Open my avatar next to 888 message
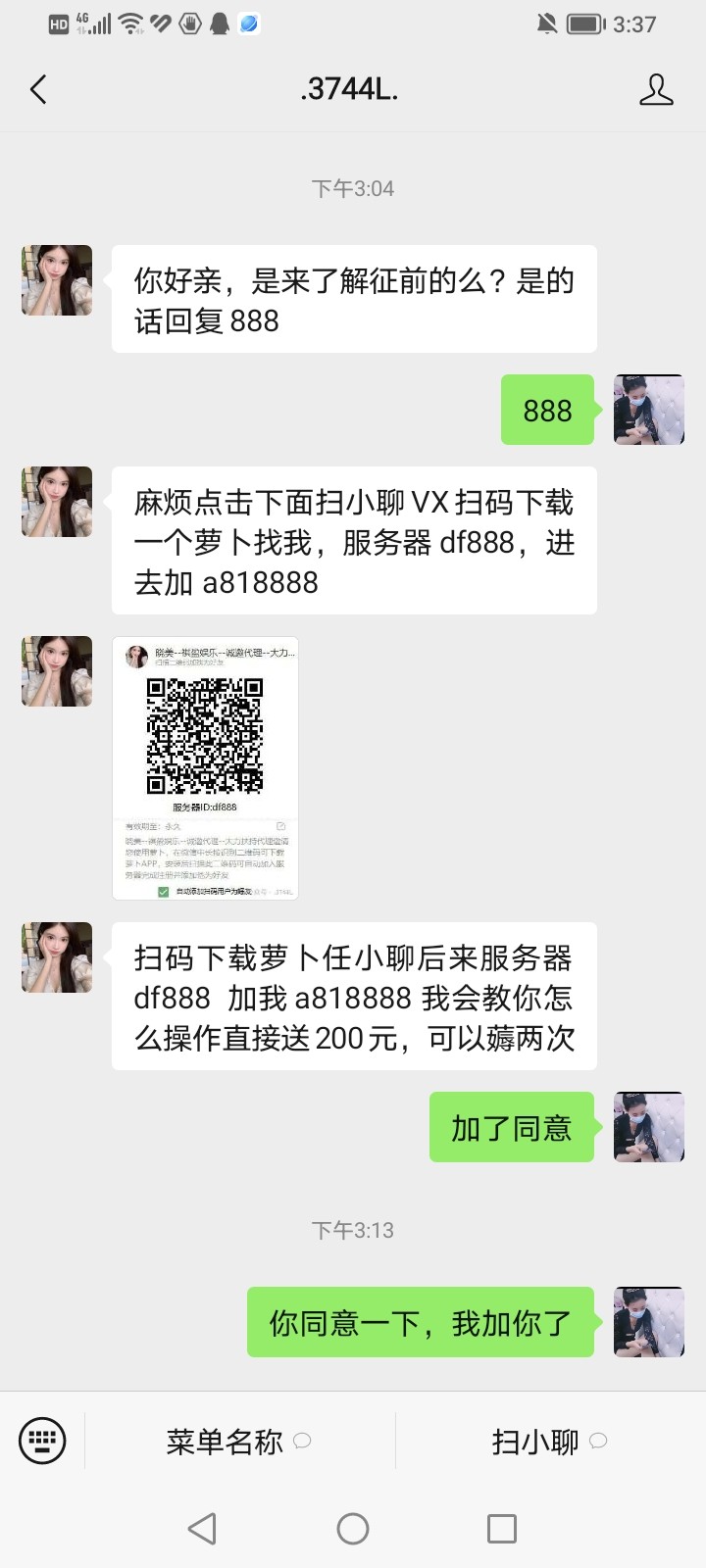 (x=648, y=410)
